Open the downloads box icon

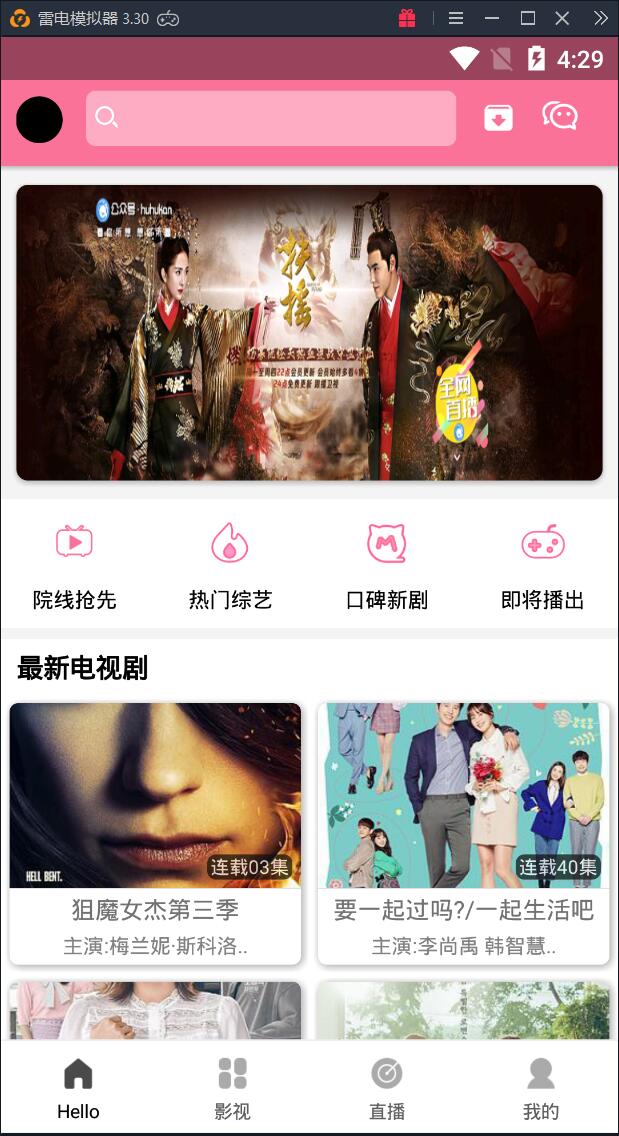click(x=498, y=118)
